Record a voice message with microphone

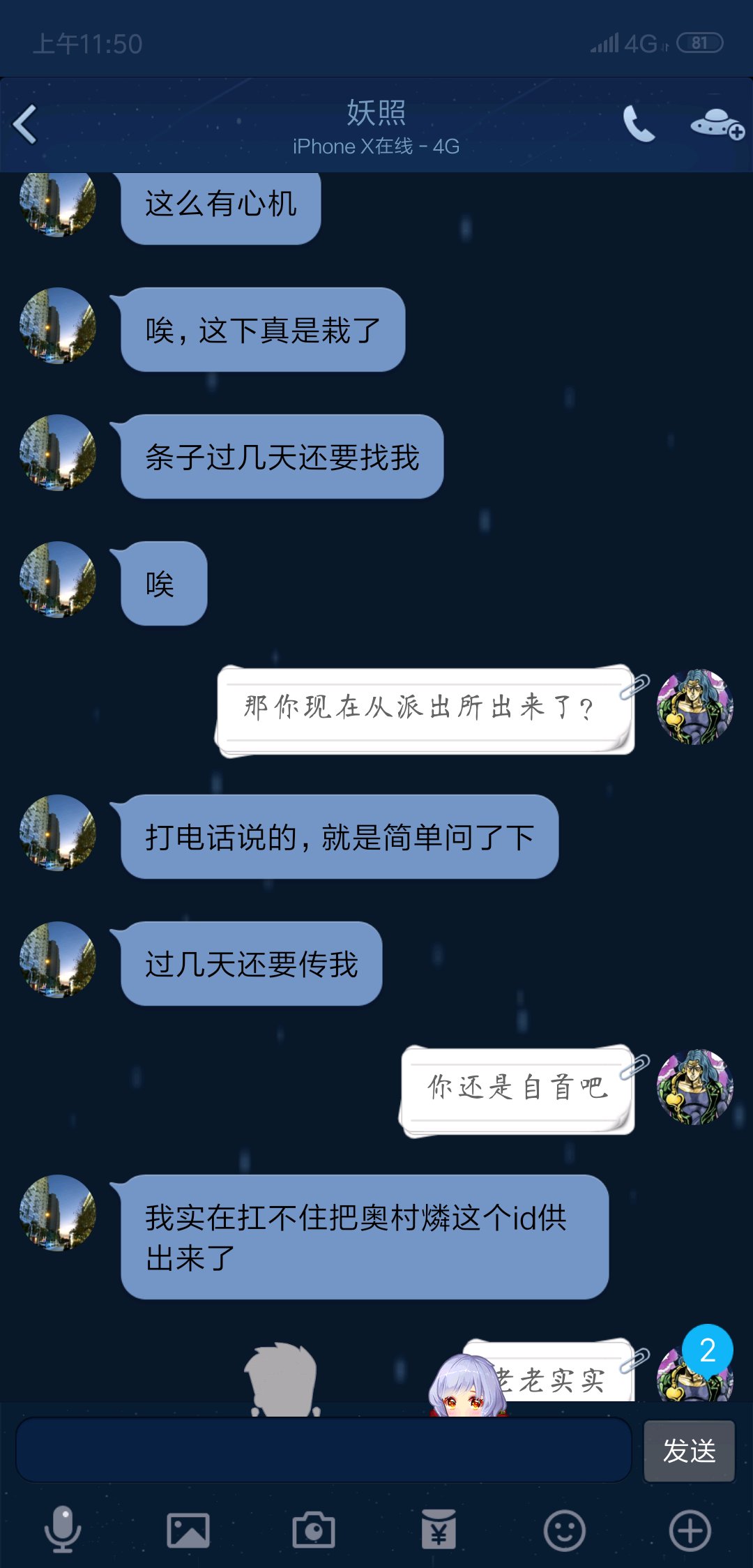click(63, 1530)
